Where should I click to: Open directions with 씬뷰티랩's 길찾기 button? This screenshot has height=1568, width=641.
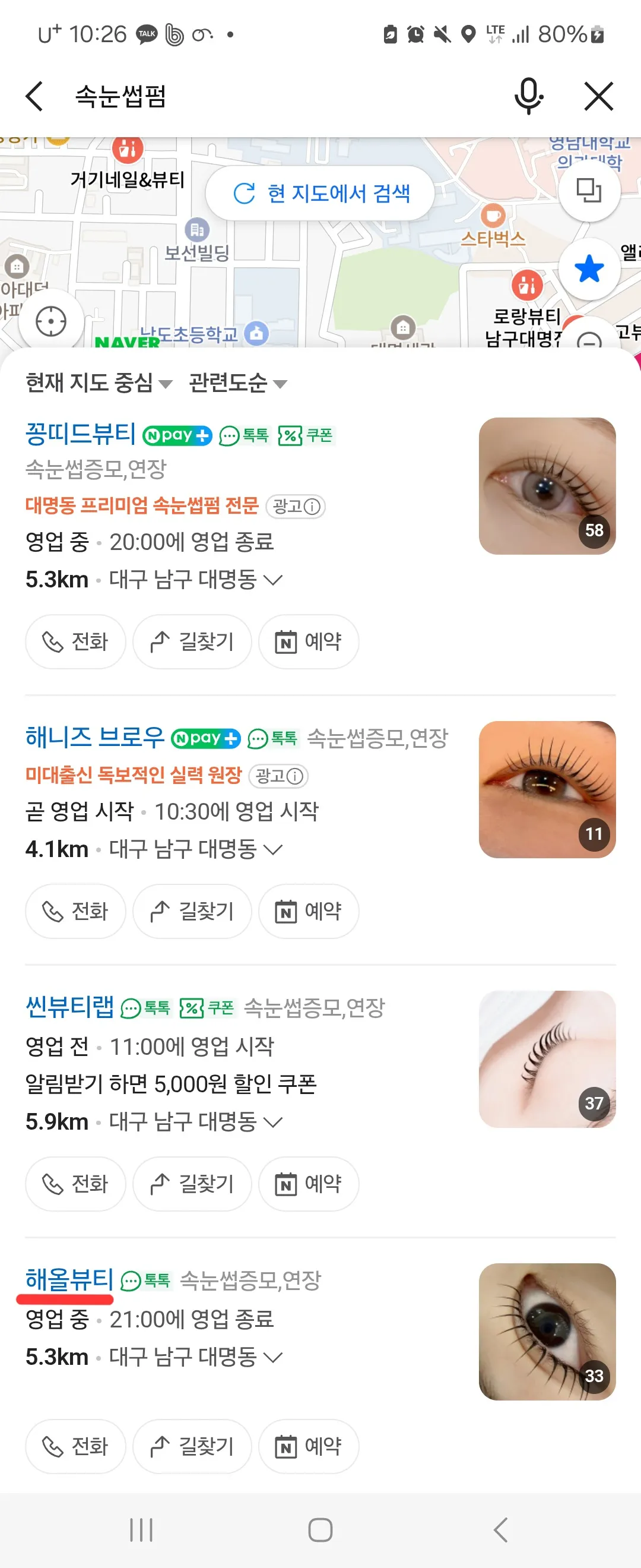tap(192, 1183)
